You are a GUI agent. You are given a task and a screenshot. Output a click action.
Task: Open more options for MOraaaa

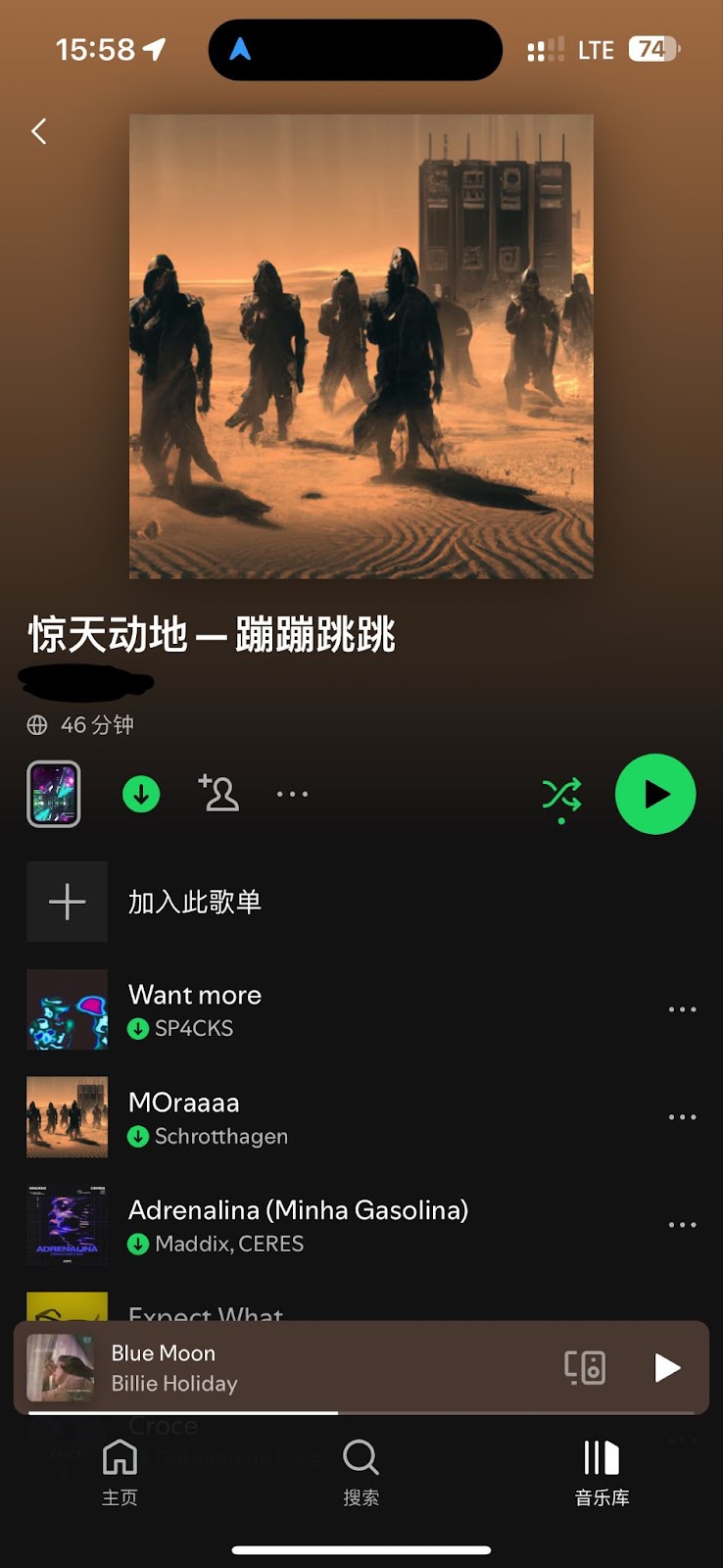pyautogui.click(x=682, y=1117)
